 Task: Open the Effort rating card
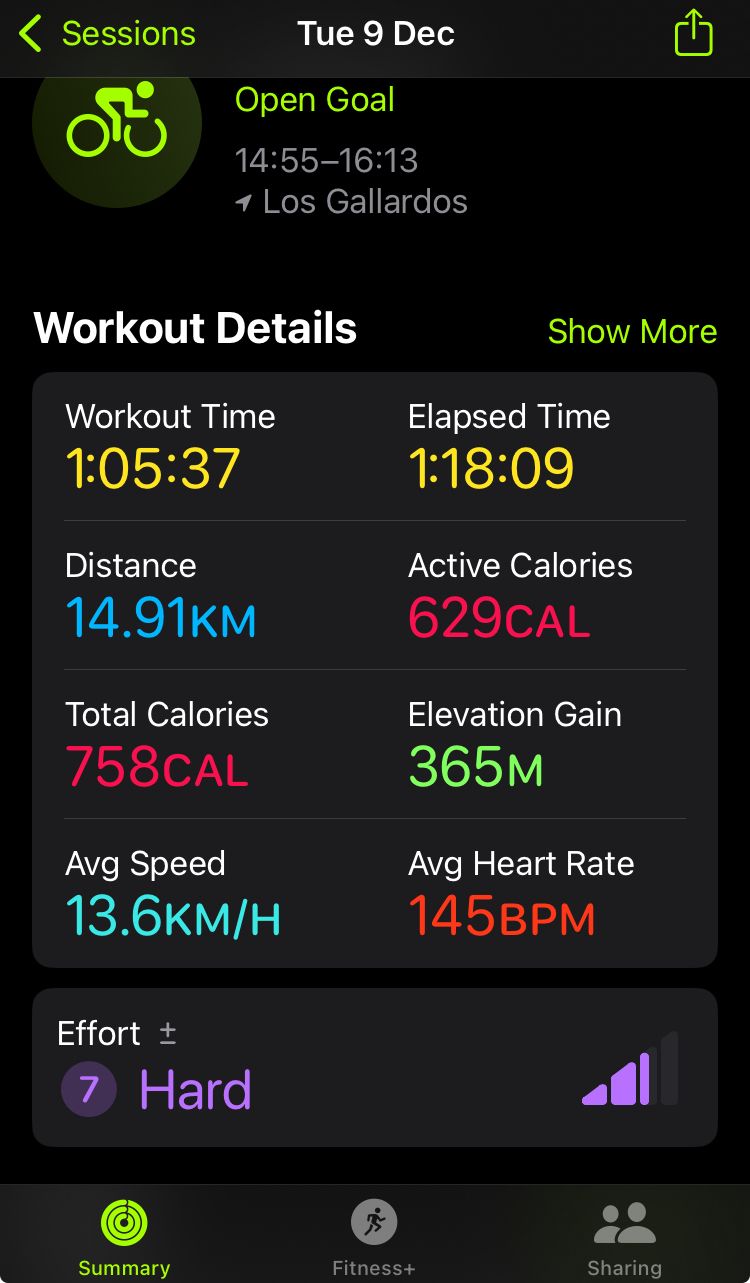pos(375,1067)
